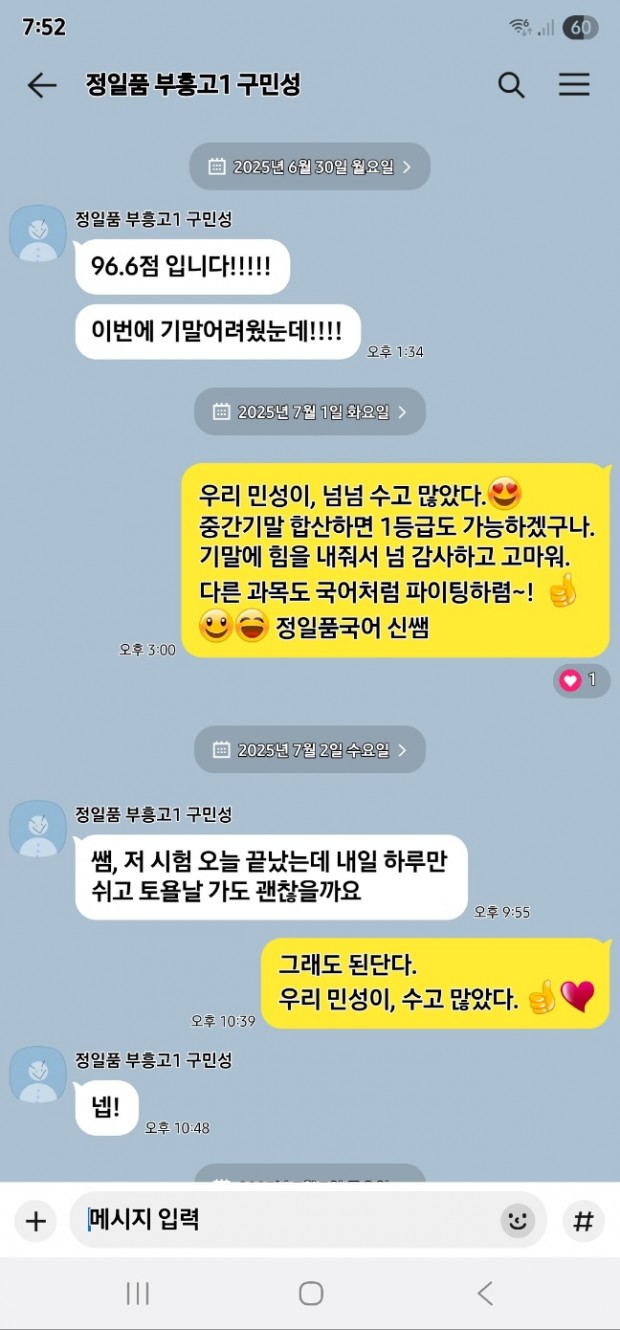Tap the heart reaction count under the yellow message
Screen dimensions: 620x1330
coord(581,681)
